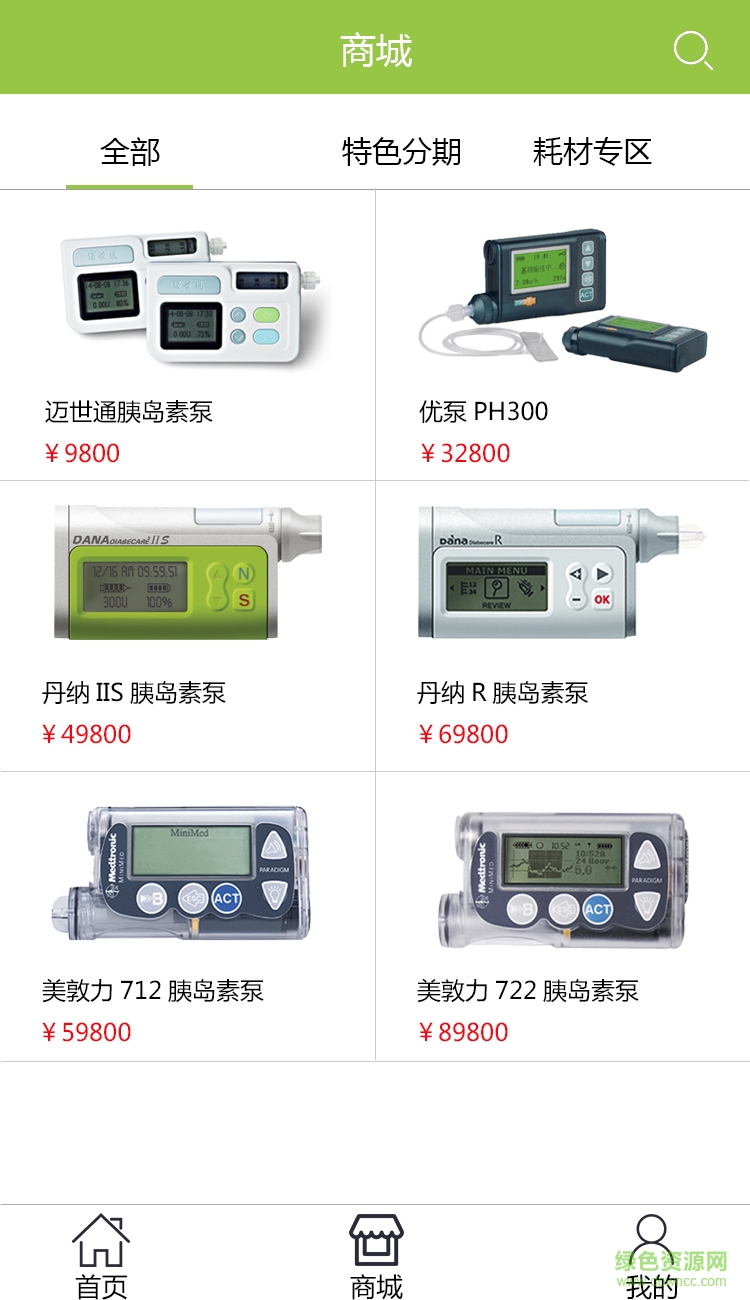Open the 美敦力 722 胰岛素泵 card

point(563,916)
